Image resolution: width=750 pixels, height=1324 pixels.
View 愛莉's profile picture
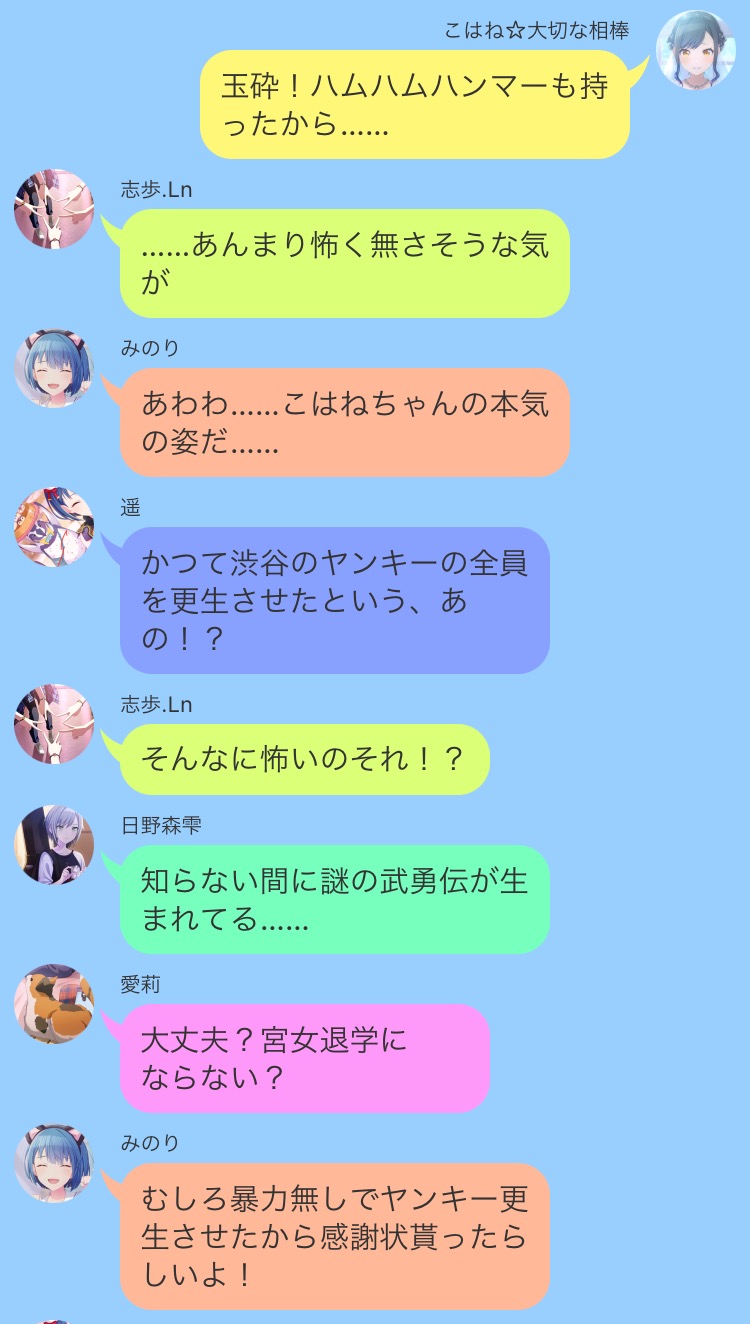pyautogui.click(x=54, y=1004)
